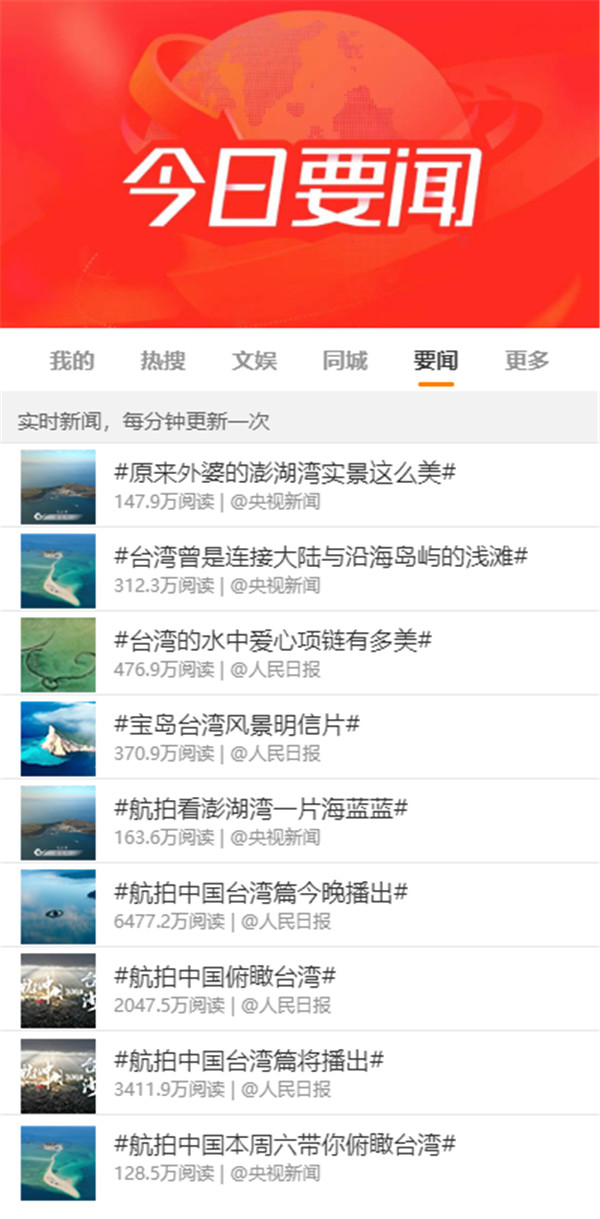Open #宝岛台湾风景明信片# topic
Viewport: 600px width, 1219px height.
300,738
